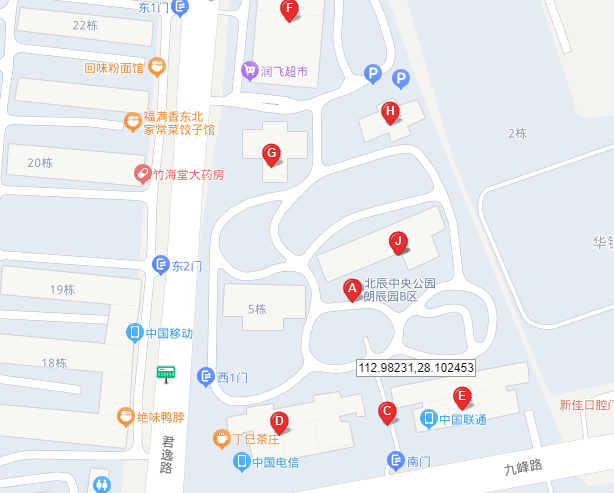Tap the 竹海堂大药房 pharmacy icon

[x=144, y=175]
